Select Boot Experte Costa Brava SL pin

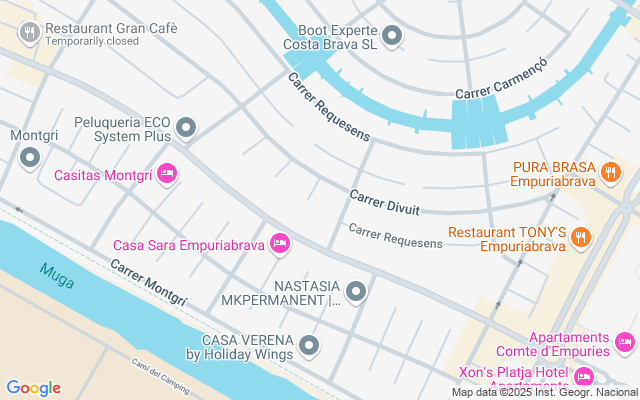(x=393, y=37)
